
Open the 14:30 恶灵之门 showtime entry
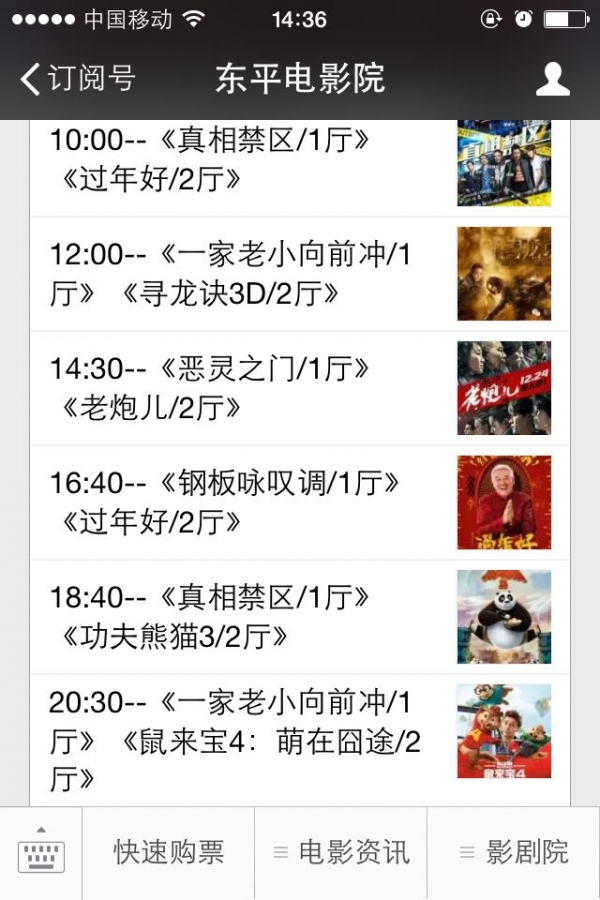(x=250, y=388)
